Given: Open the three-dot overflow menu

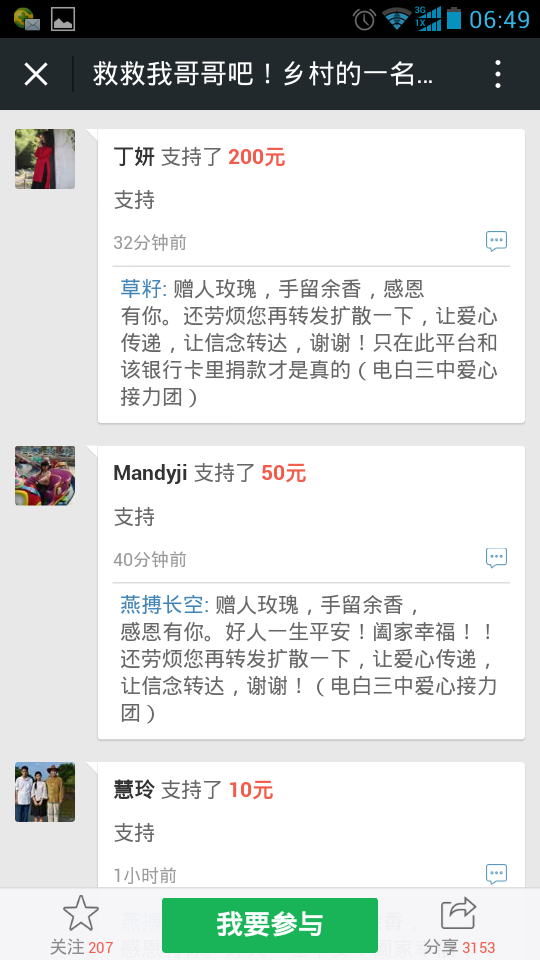Looking at the screenshot, I should pos(498,75).
